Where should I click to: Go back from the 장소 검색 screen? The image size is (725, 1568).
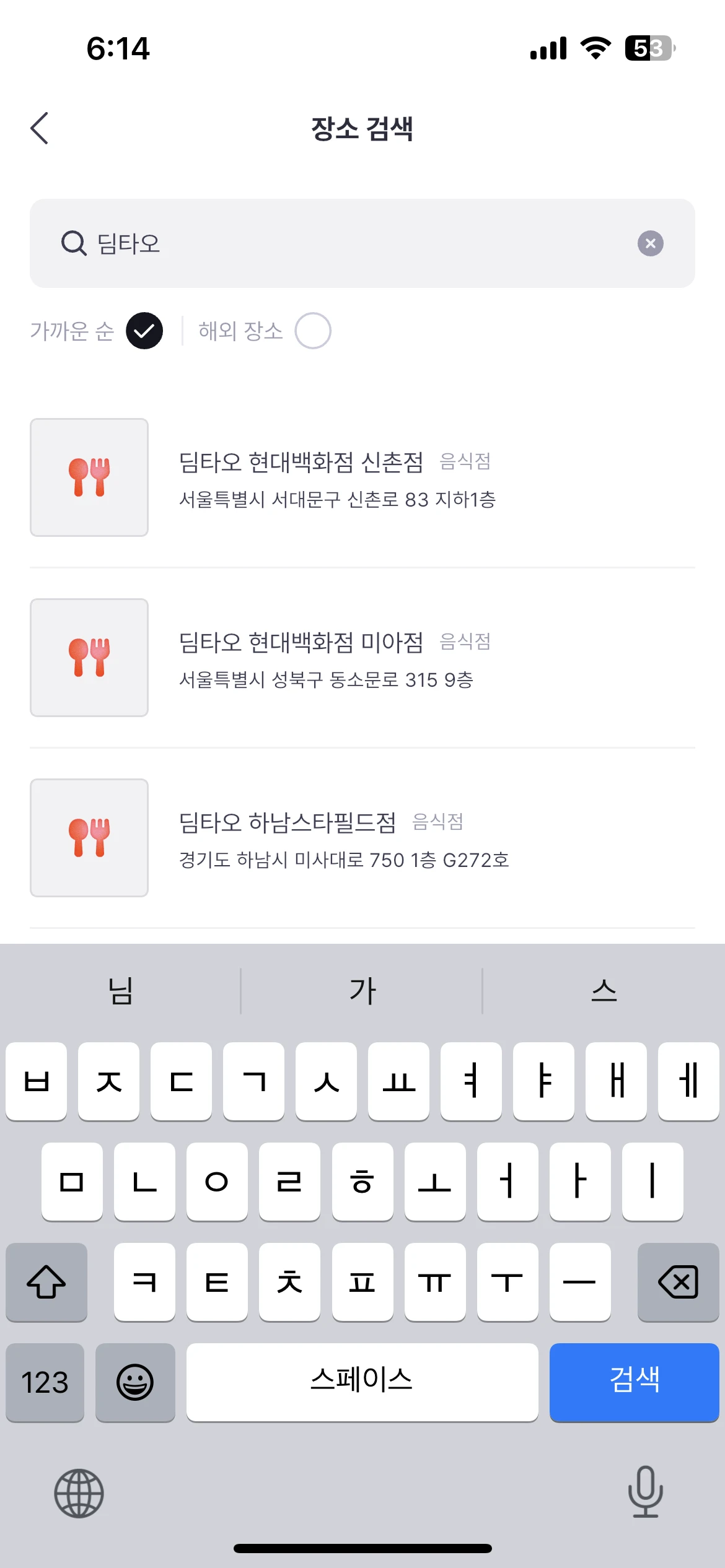(x=40, y=128)
